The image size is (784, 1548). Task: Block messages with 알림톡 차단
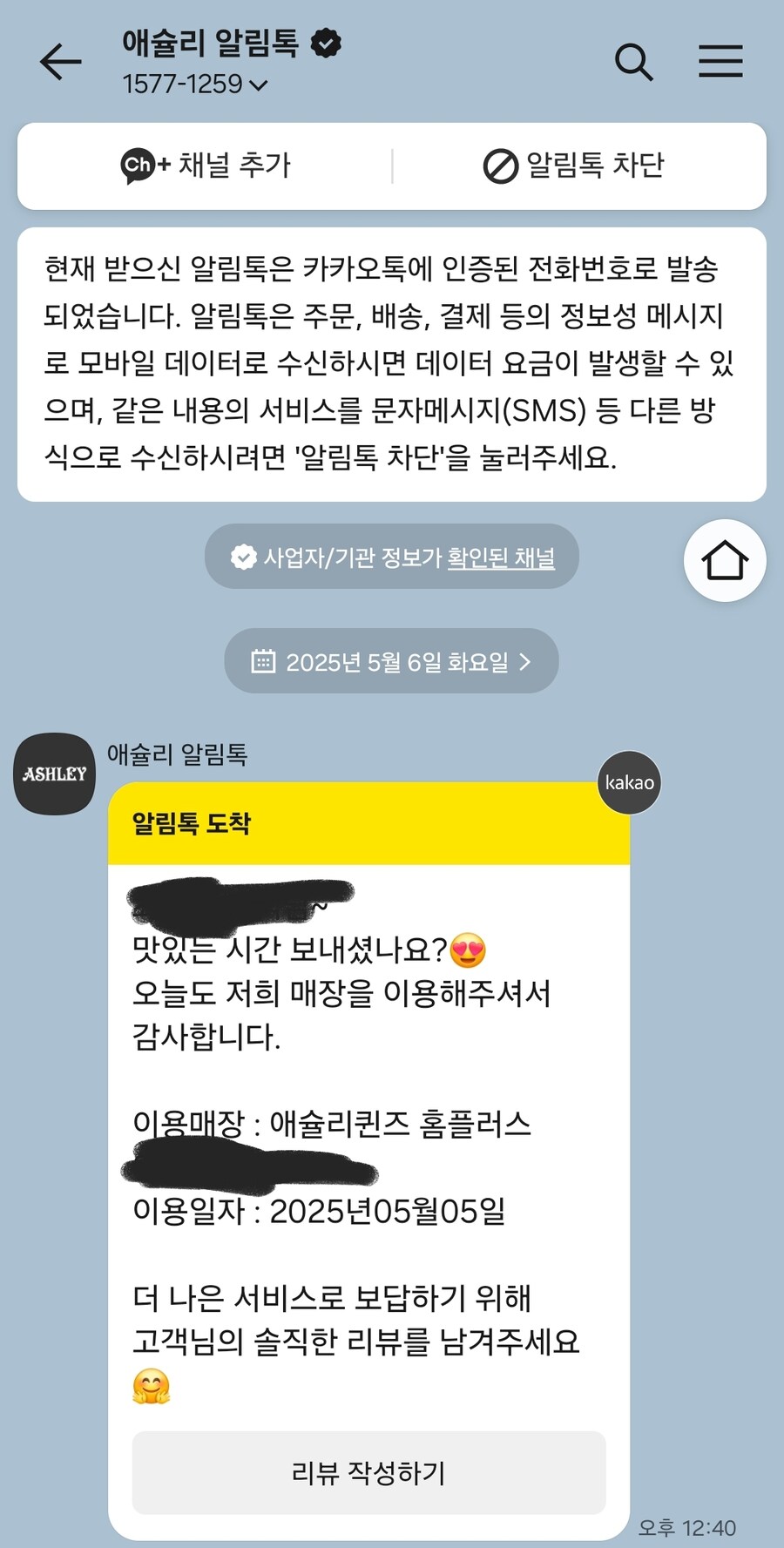[574, 166]
